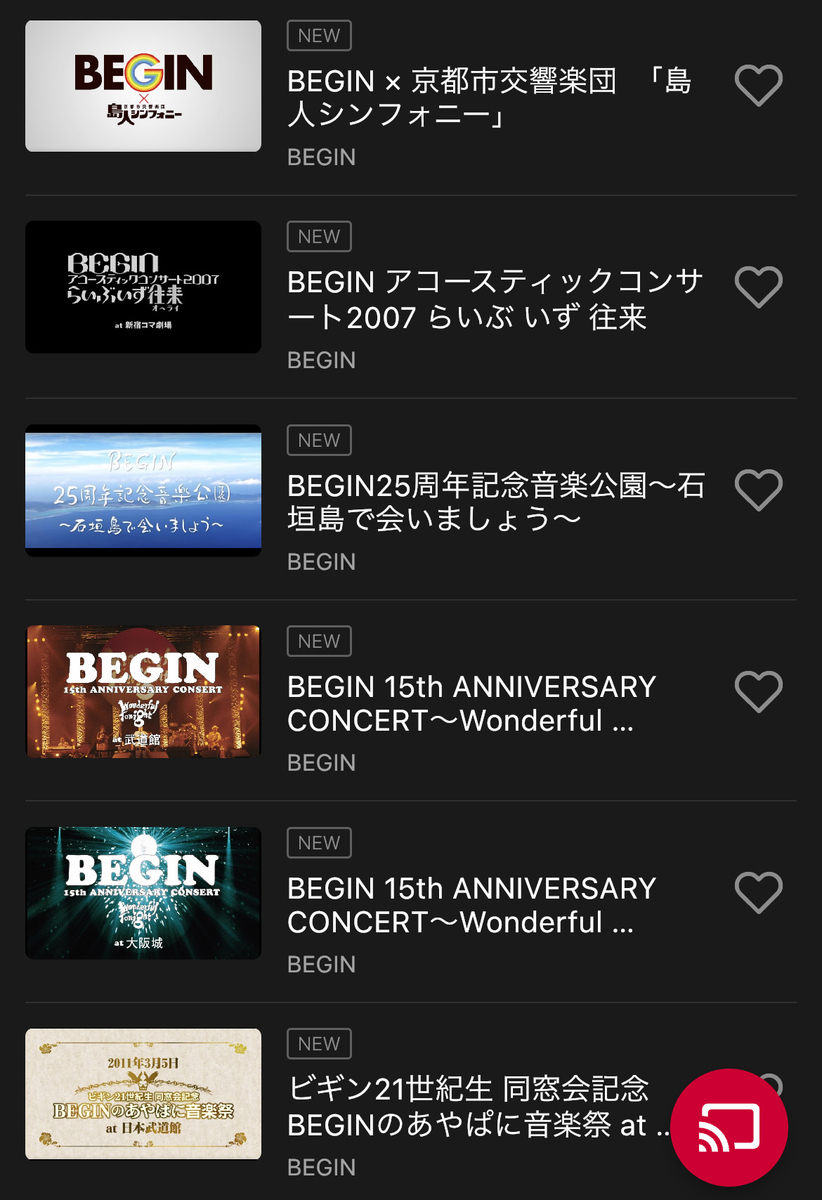Viewport: 822px width, 1200px height.
Task: Favorite the 15th Anniversary Concert at 武道館
Action: coord(758,691)
